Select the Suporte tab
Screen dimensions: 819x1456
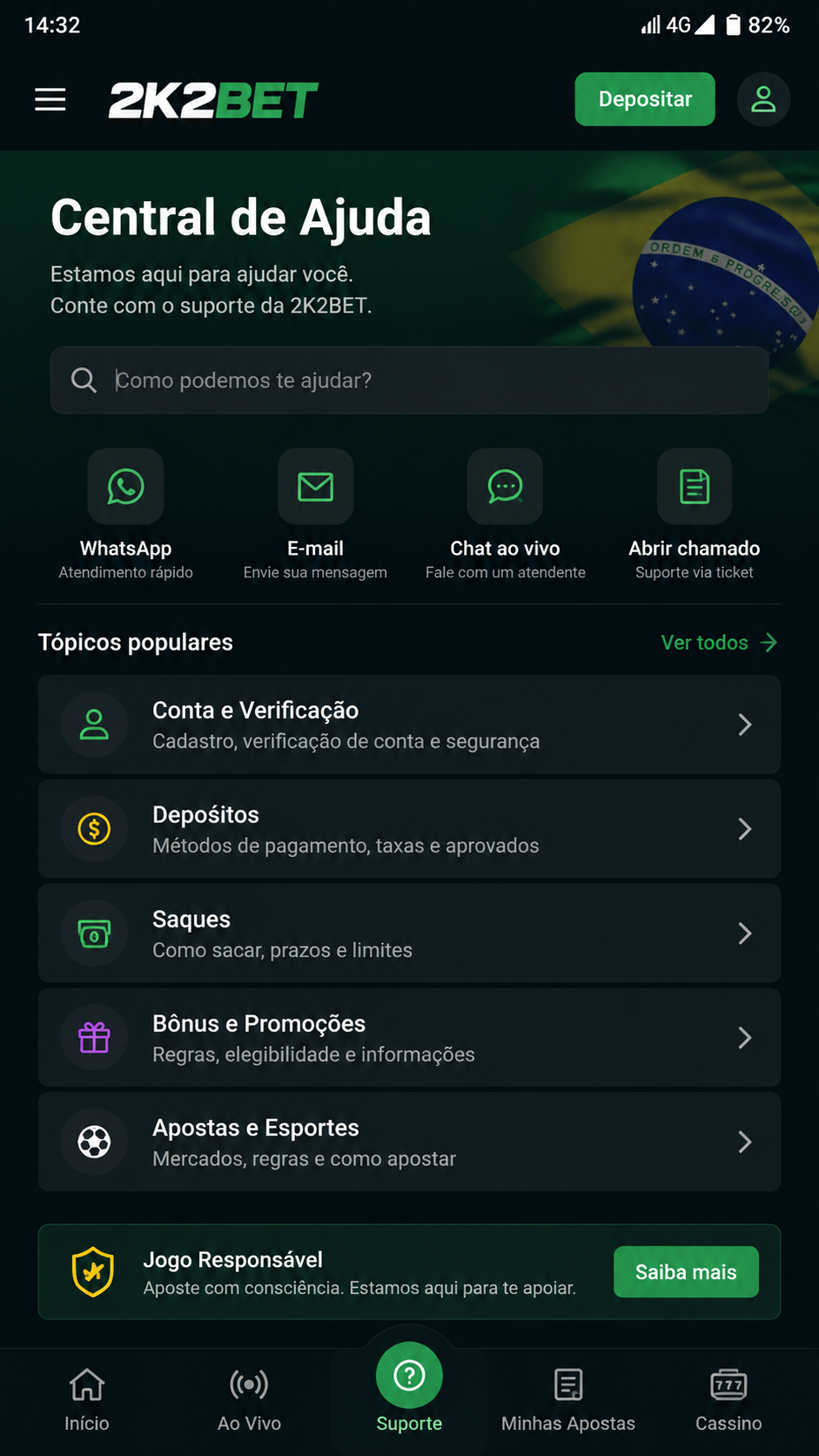click(409, 1389)
